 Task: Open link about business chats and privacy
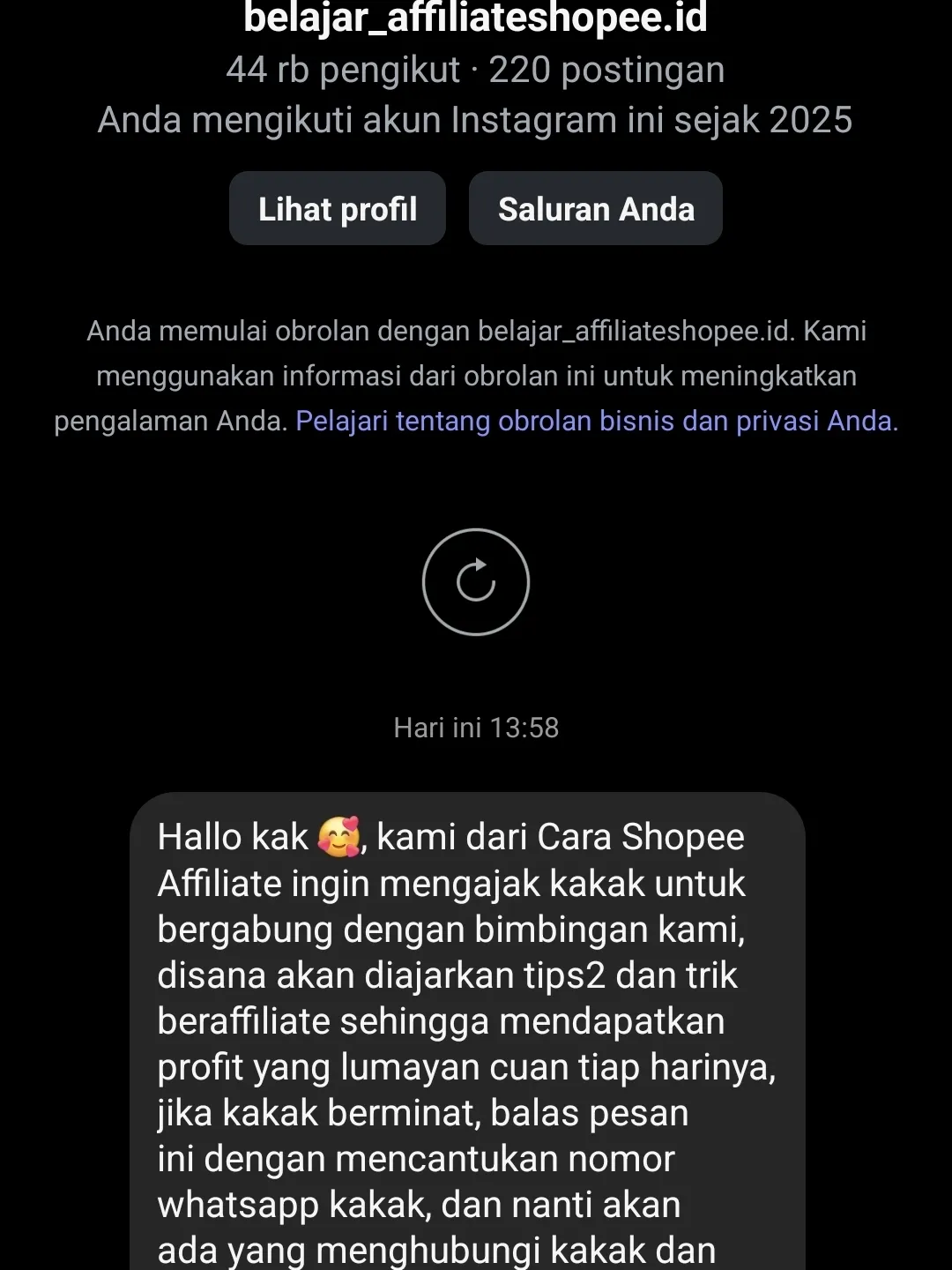point(596,422)
